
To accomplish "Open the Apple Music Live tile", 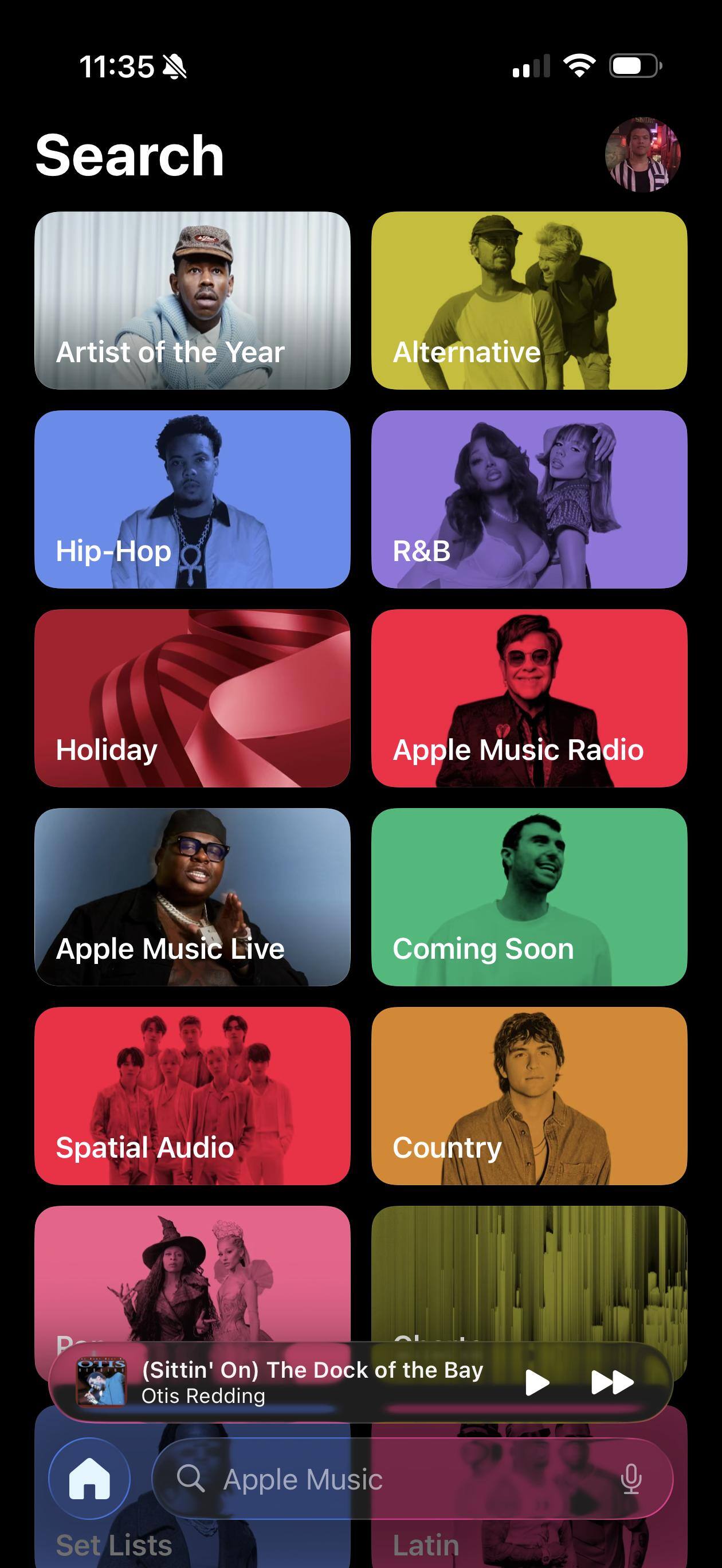I will point(193,896).
